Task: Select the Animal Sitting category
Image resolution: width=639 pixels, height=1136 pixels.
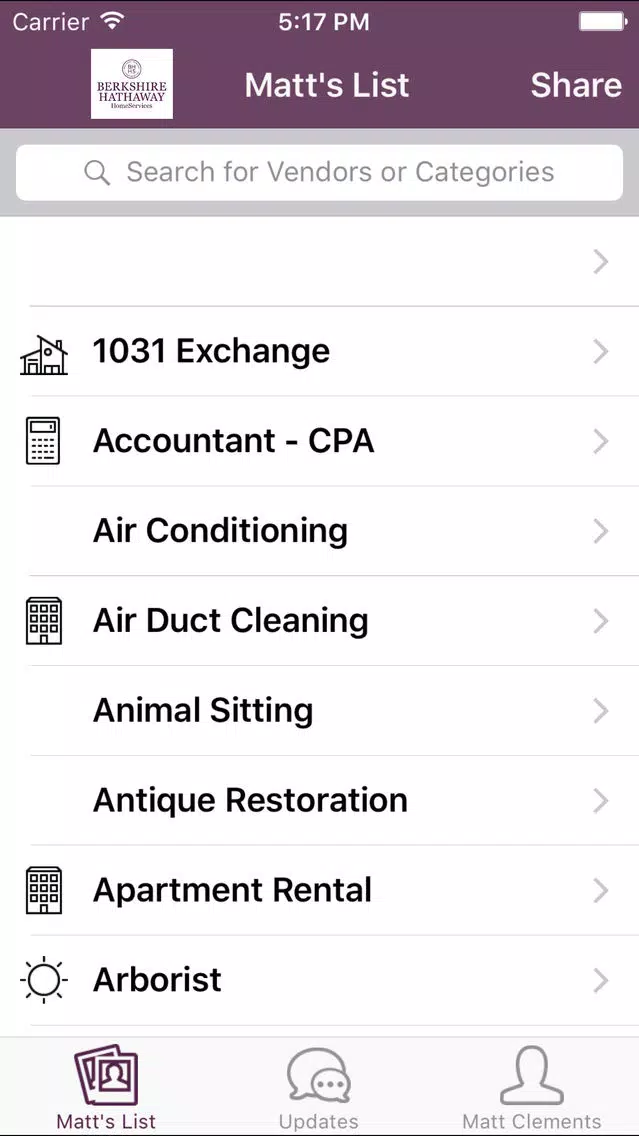Action: pos(320,711)
